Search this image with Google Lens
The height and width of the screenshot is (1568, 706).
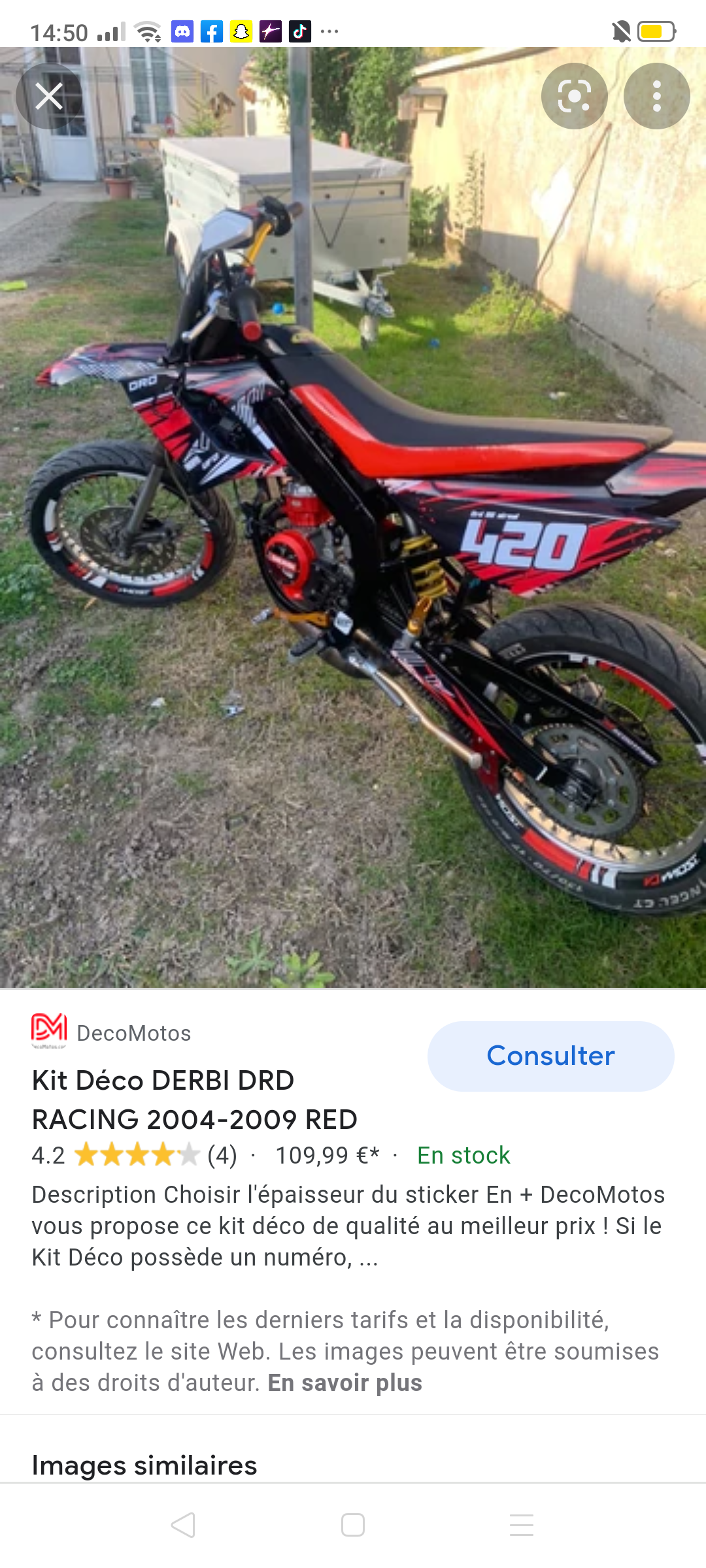click(x=574, y=97)
